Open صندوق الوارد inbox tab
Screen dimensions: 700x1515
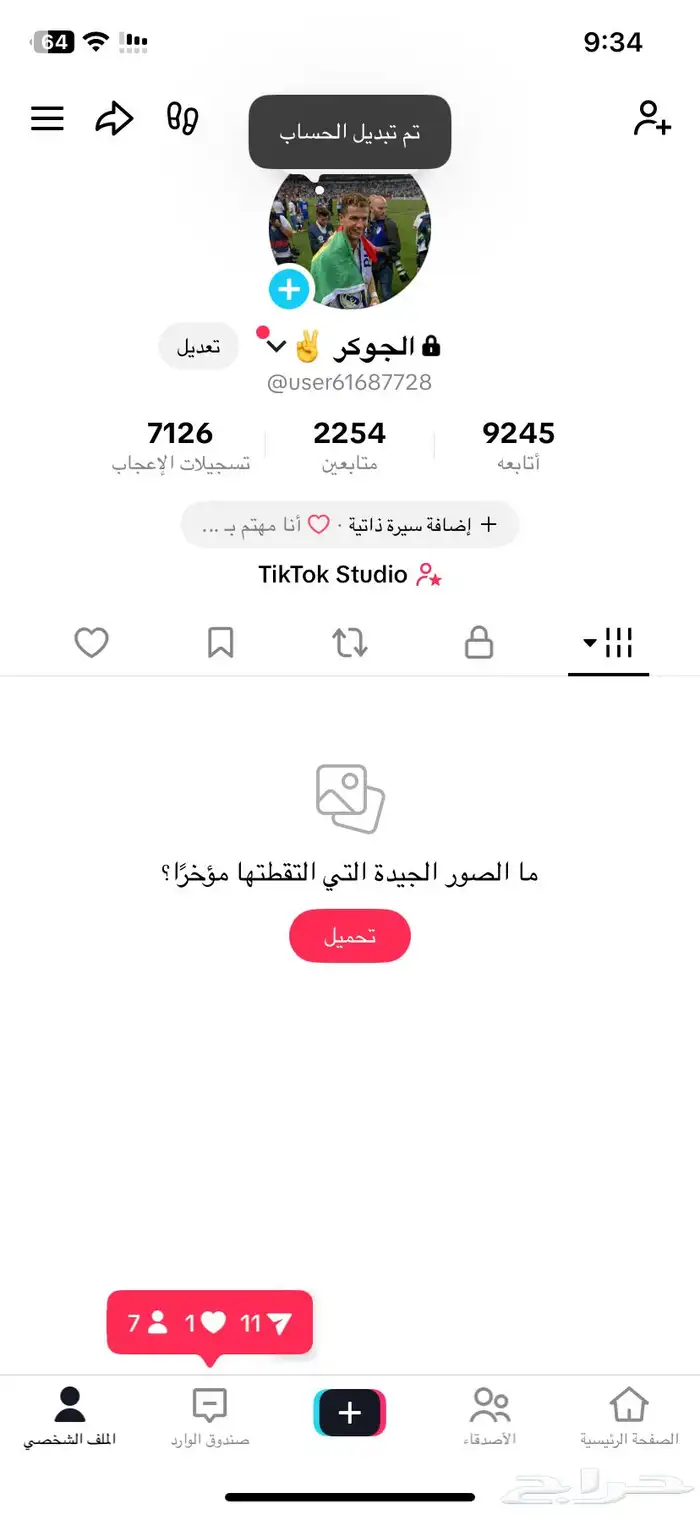pyautogui.click(x=209, y=1416)
